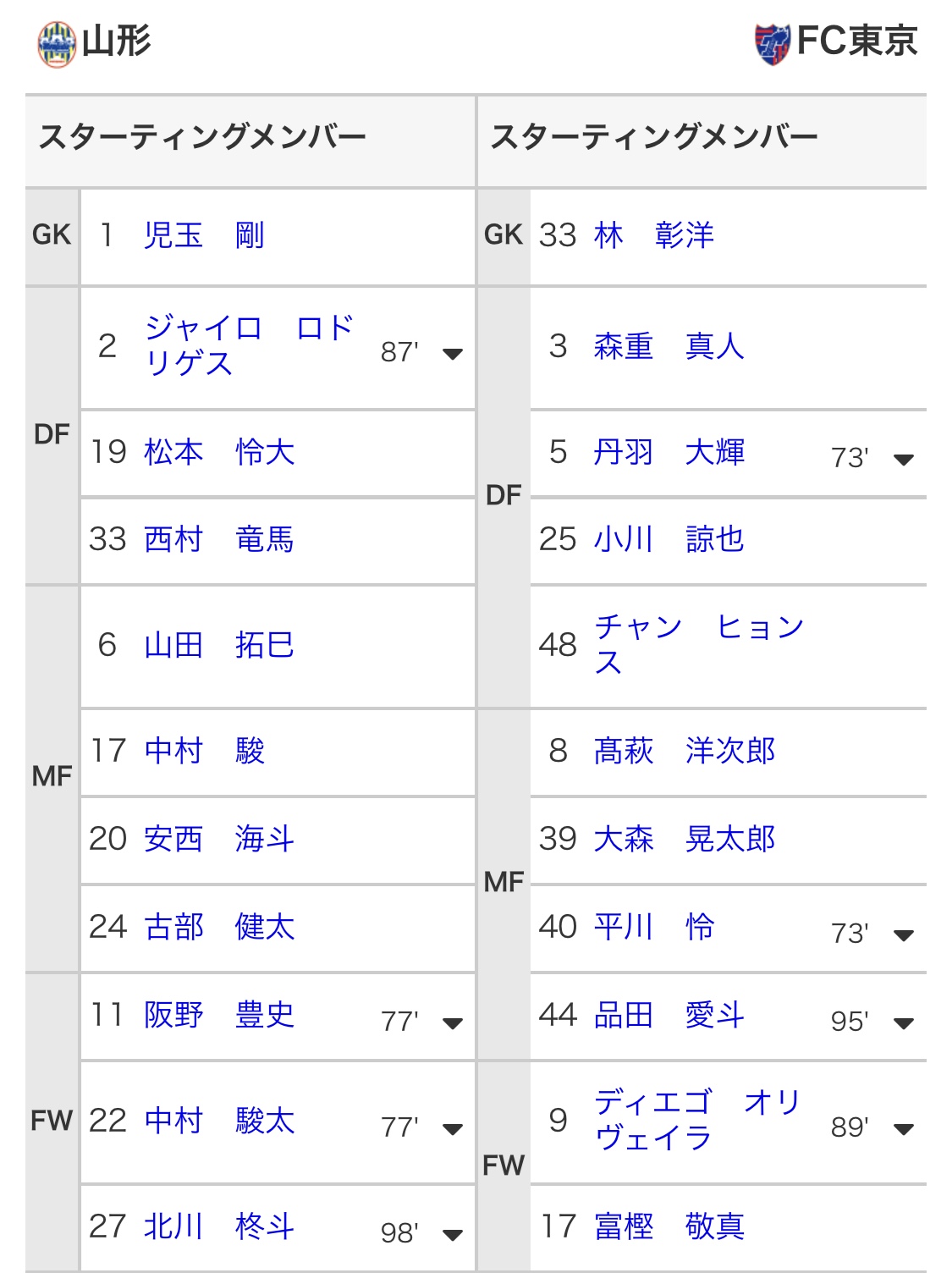952x1273 pixels.
Task: View 松本 怜大 player details
Action: point(219,452)
